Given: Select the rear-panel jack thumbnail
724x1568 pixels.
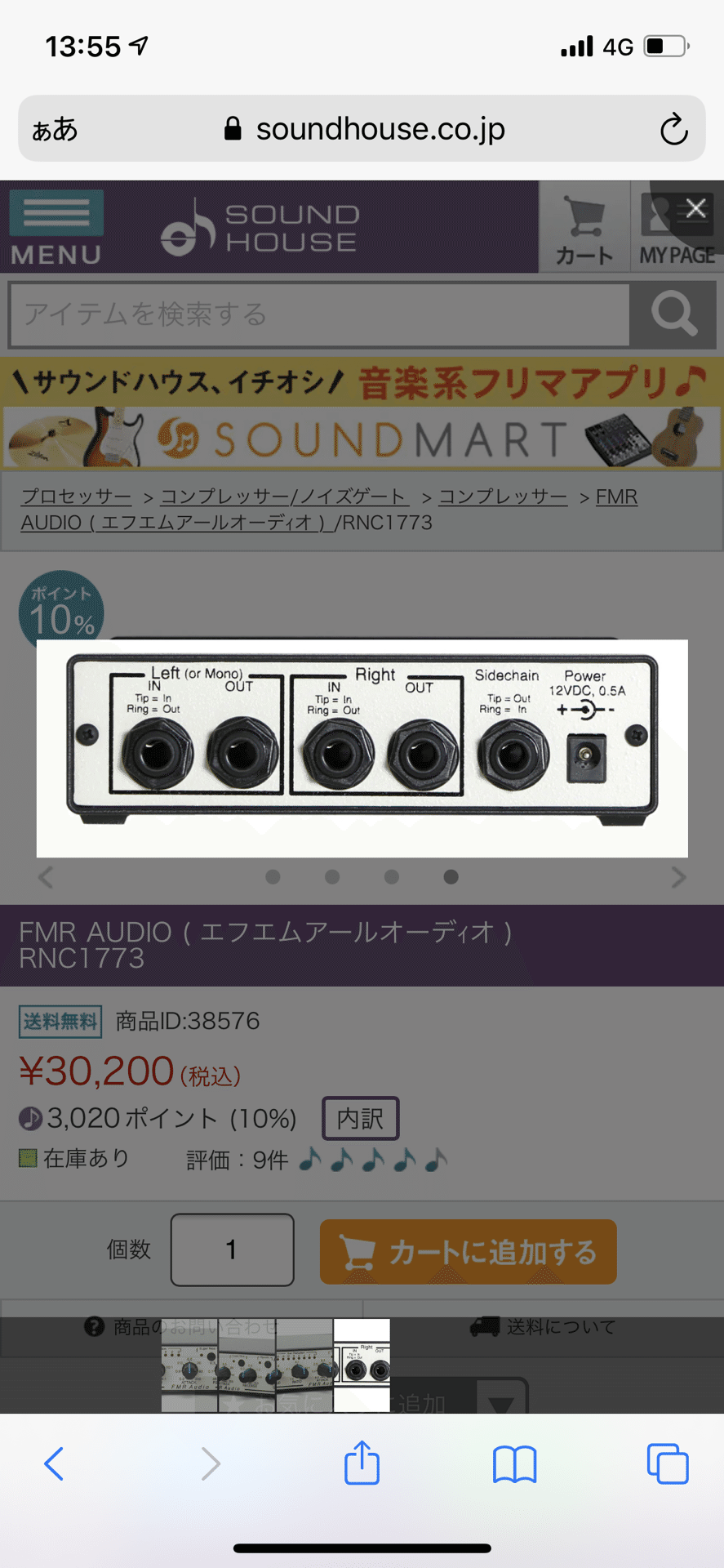Looking at the screenshot, I should pos(362,1367).
